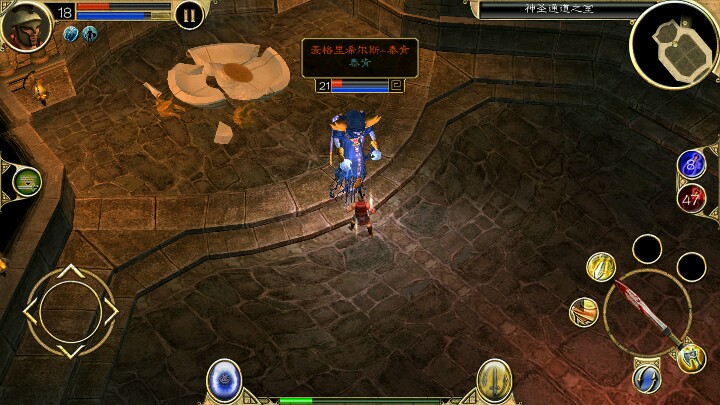Use the golden armored figure skill
720x405 pixels.
[690, 357]
